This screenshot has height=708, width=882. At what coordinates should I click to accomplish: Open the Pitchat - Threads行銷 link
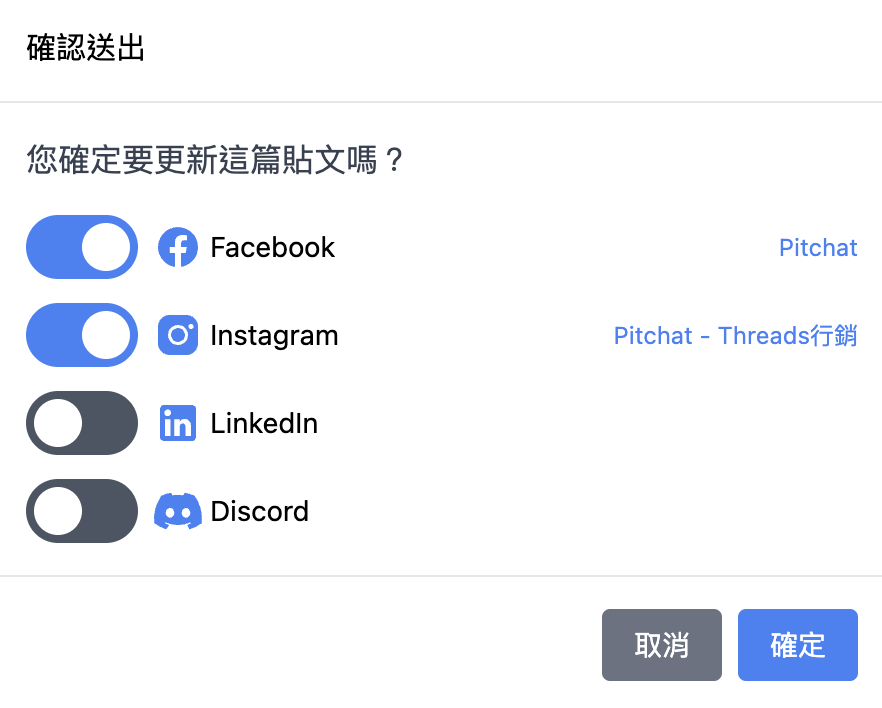735,336
